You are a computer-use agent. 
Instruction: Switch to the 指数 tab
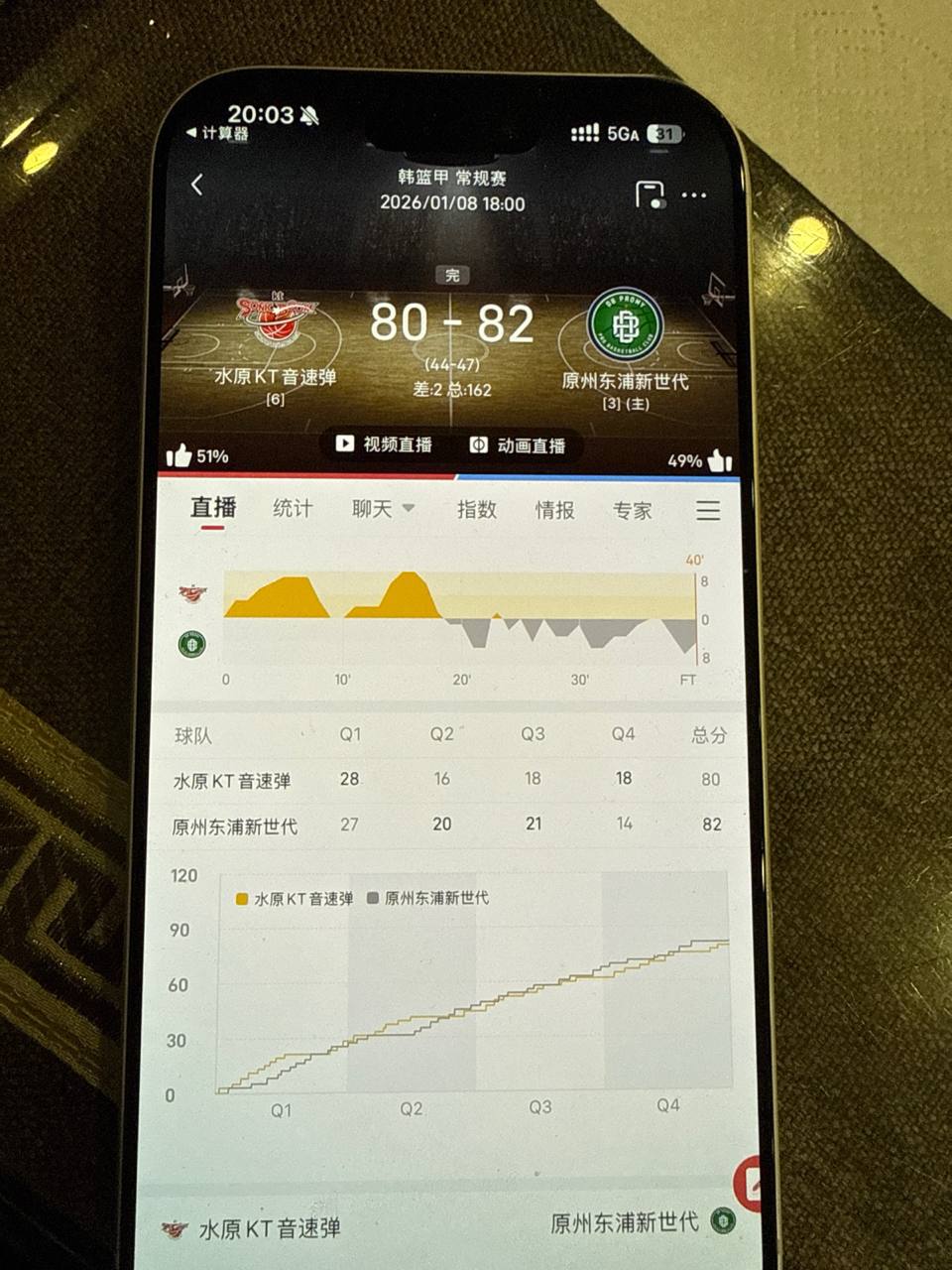476,509
